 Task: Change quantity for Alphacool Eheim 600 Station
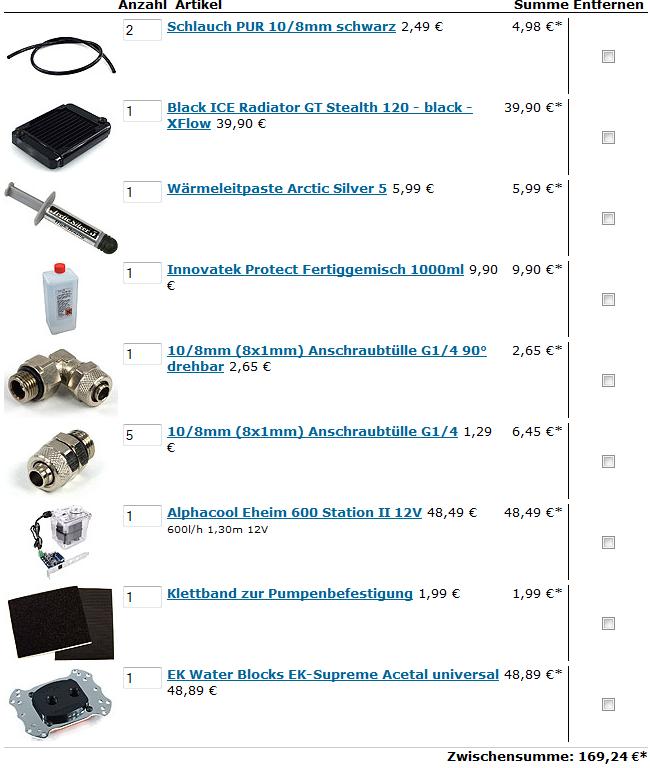point(141,516)
